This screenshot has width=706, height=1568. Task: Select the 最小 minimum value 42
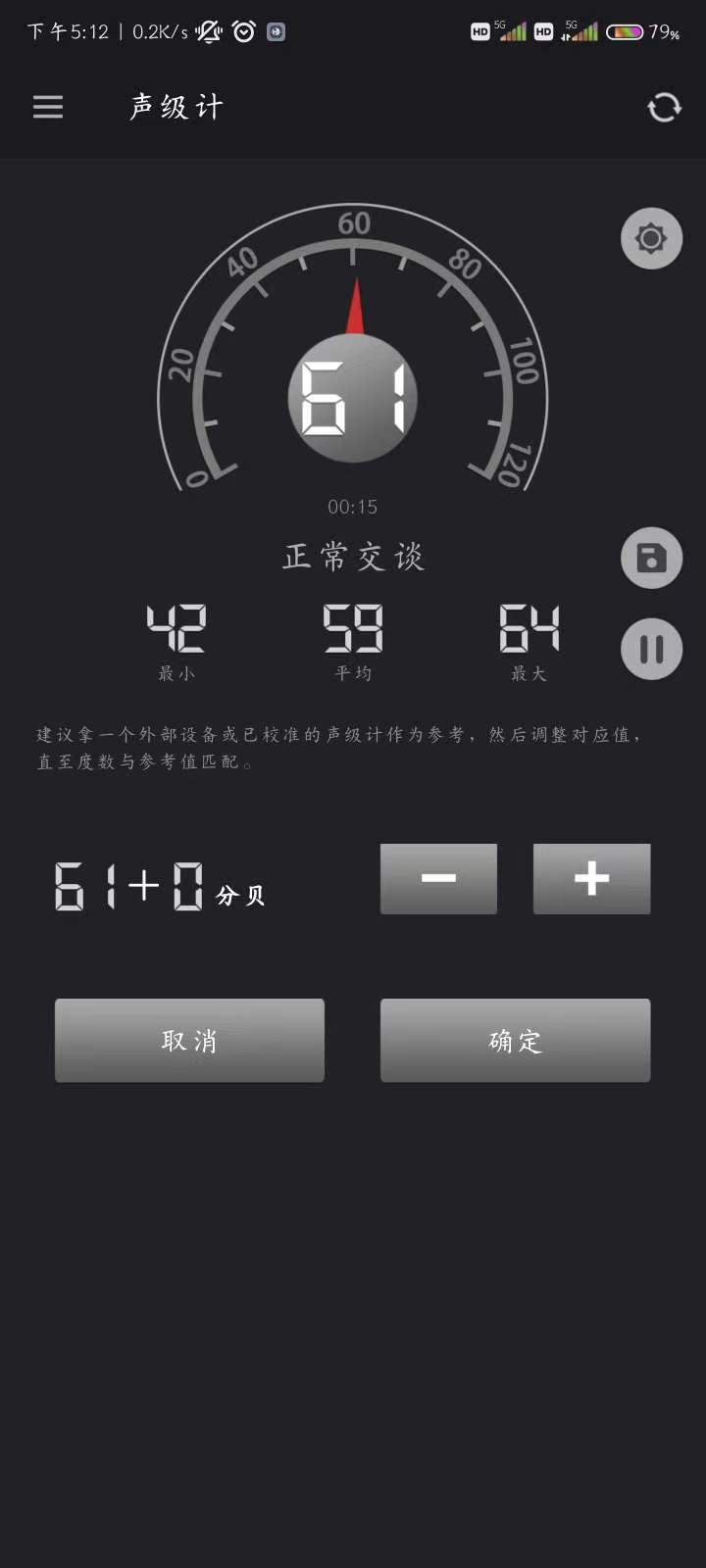click(x=176, y=632)
